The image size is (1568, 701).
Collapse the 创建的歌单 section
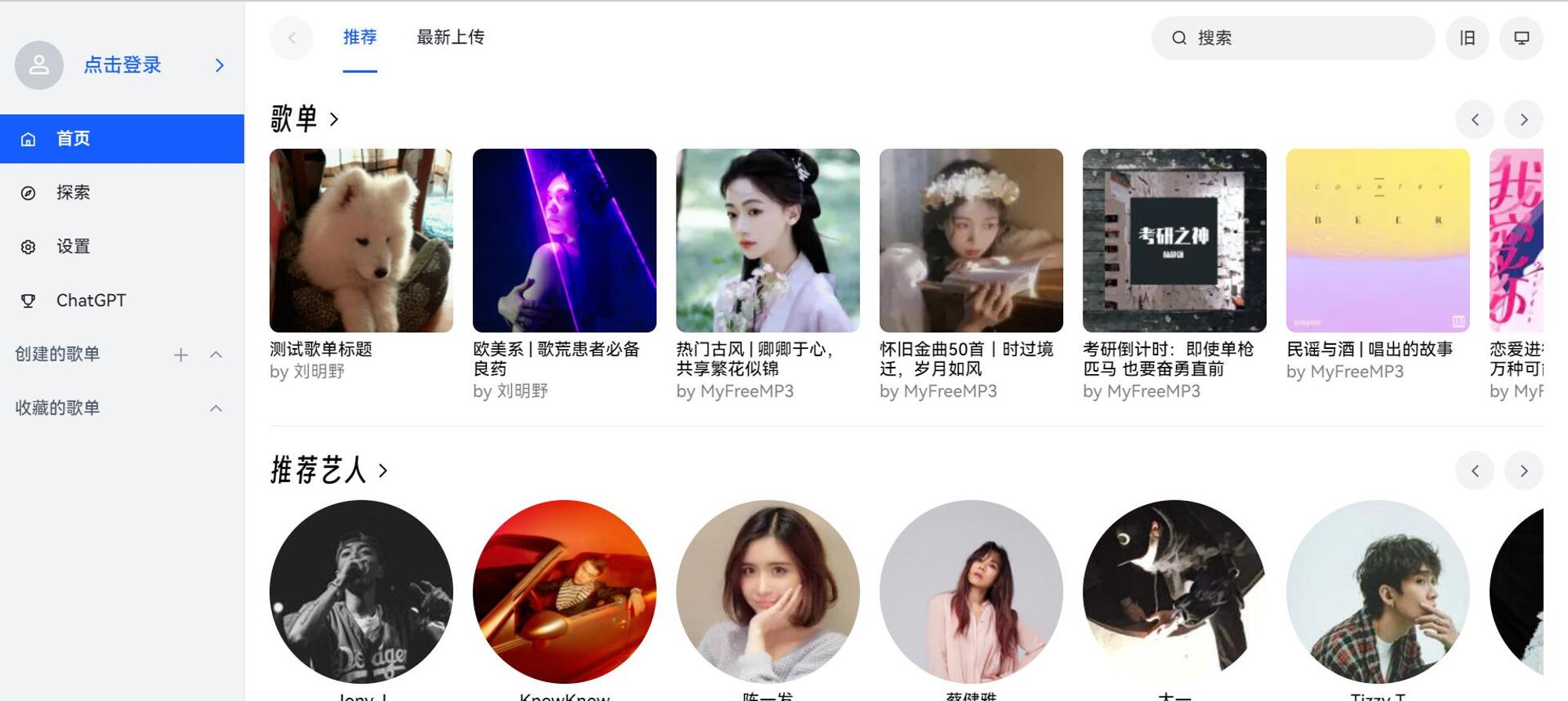click(x=216, y=355)
